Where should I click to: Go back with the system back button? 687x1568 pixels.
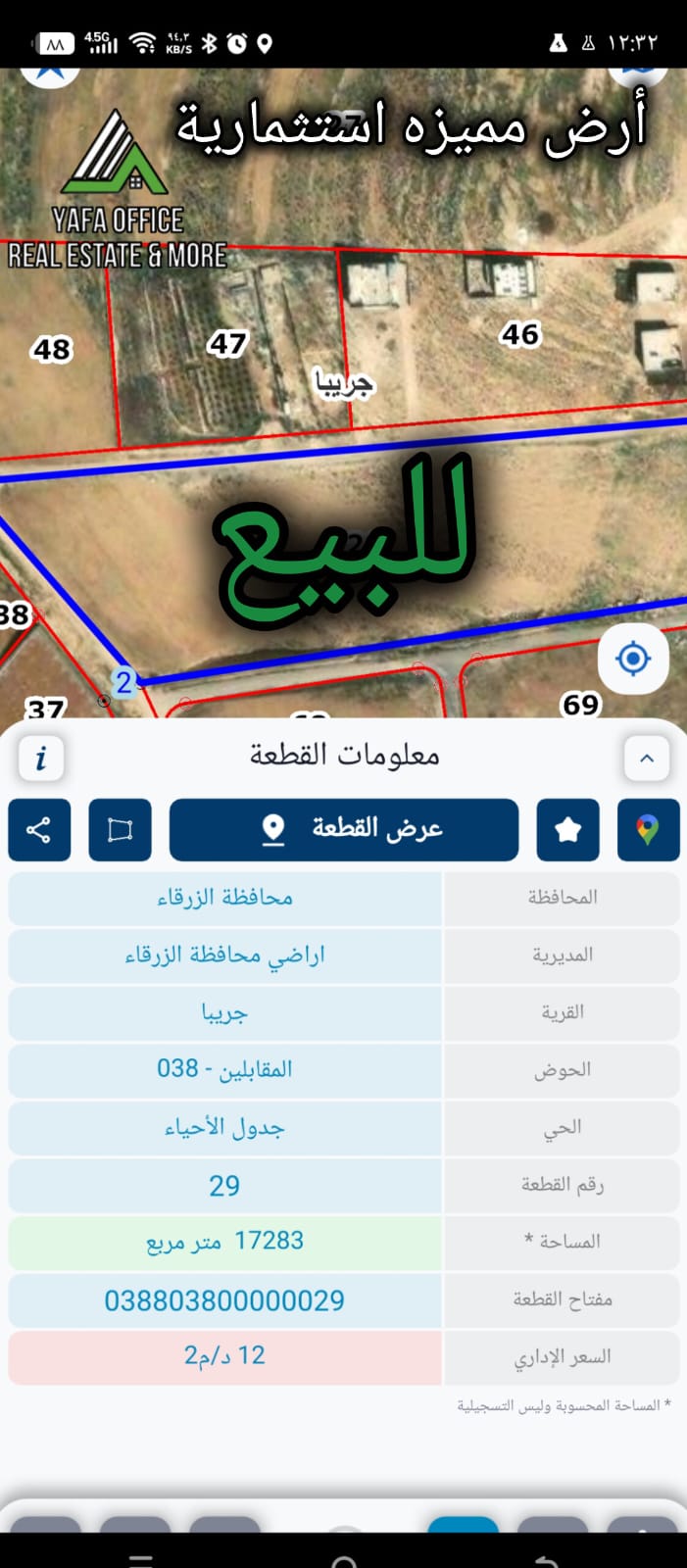point(547,1559)
